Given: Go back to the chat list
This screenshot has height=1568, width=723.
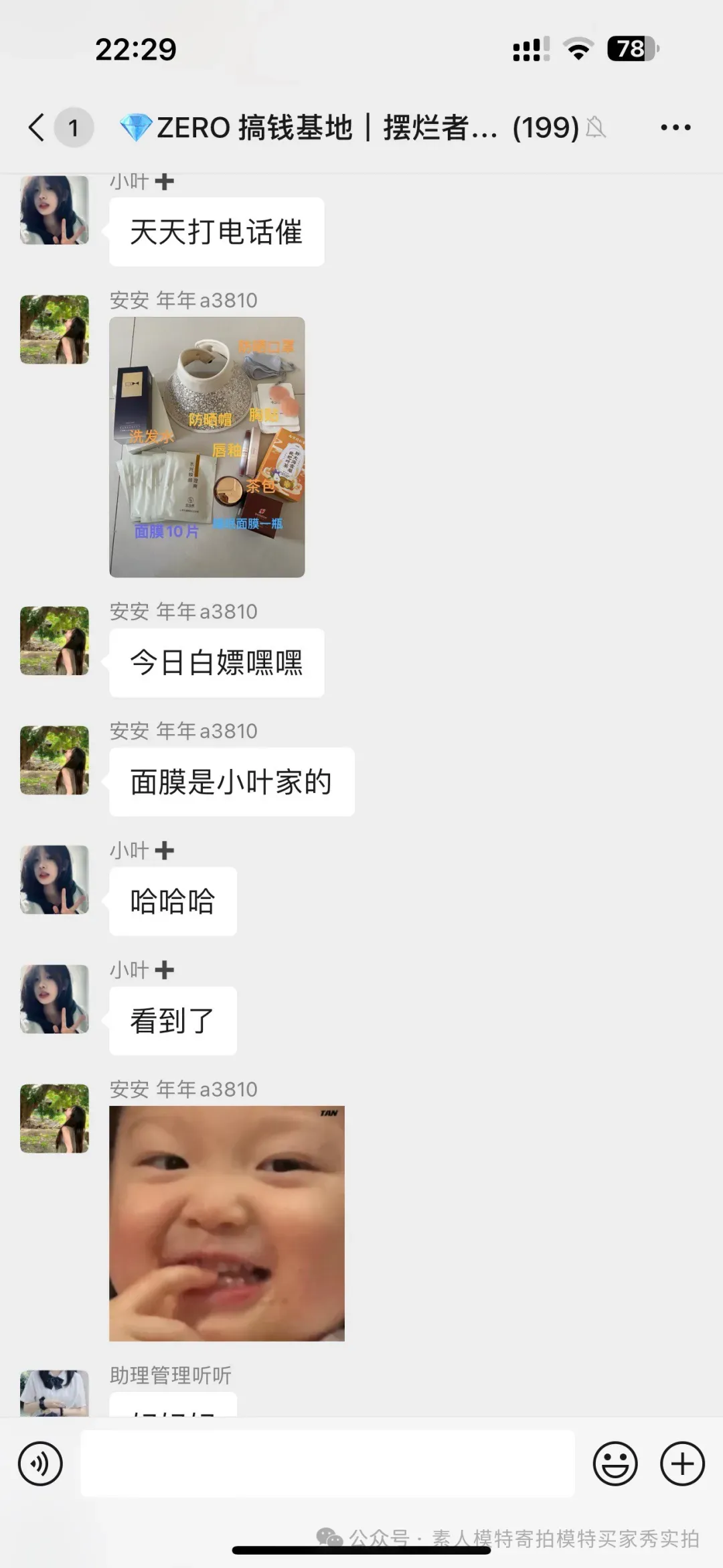Looking at the screenshot, I should 37,127.
